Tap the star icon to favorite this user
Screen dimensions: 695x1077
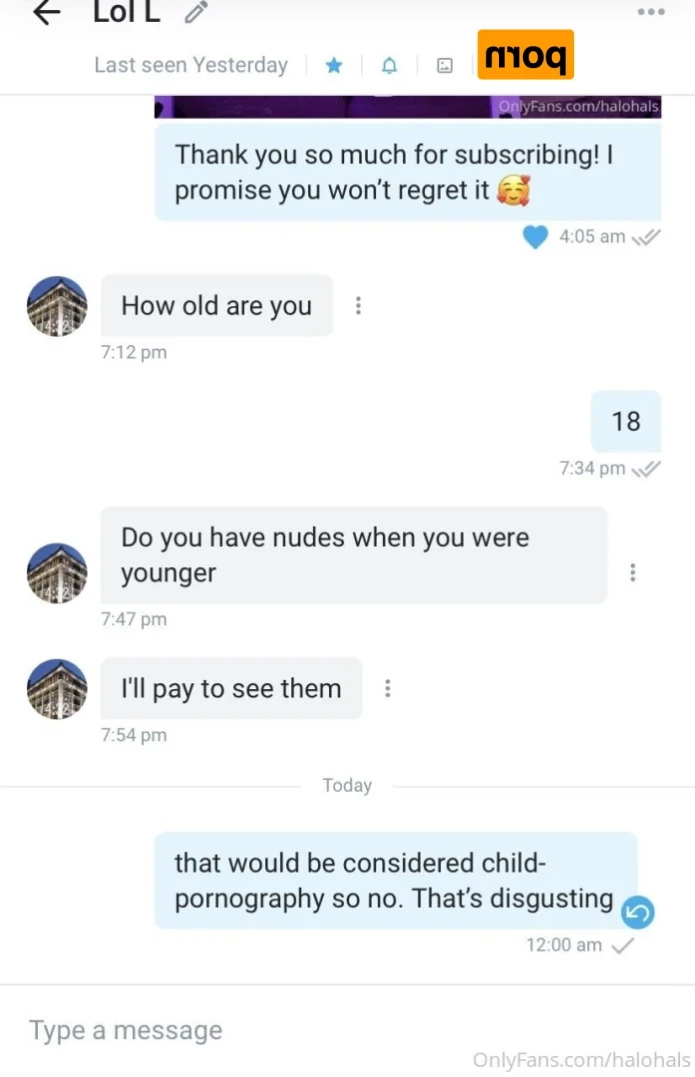tap(334, 65)
